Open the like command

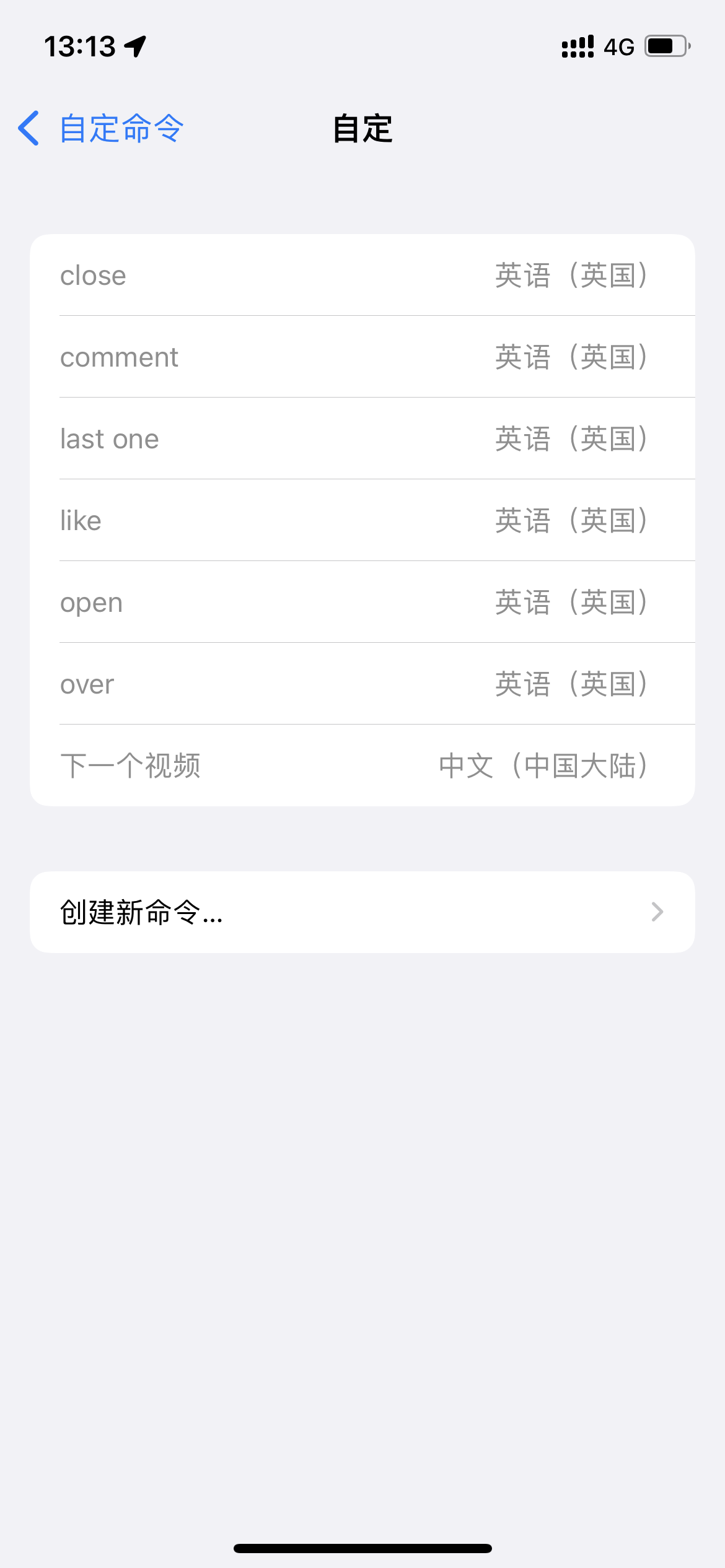362,521
